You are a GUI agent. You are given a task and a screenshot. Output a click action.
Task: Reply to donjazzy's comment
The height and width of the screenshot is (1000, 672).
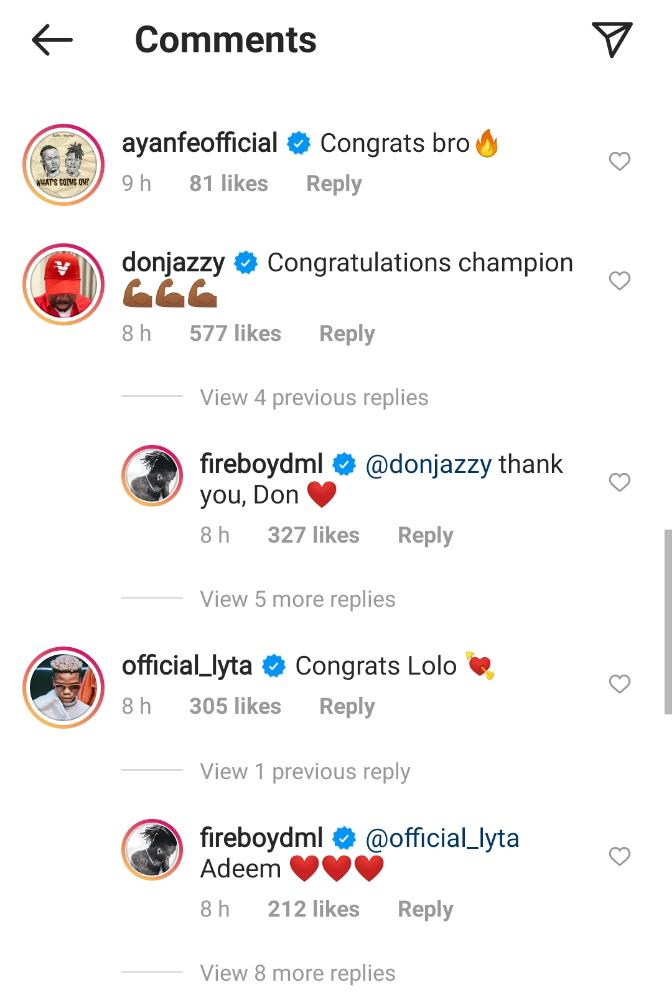pos(346,334)
